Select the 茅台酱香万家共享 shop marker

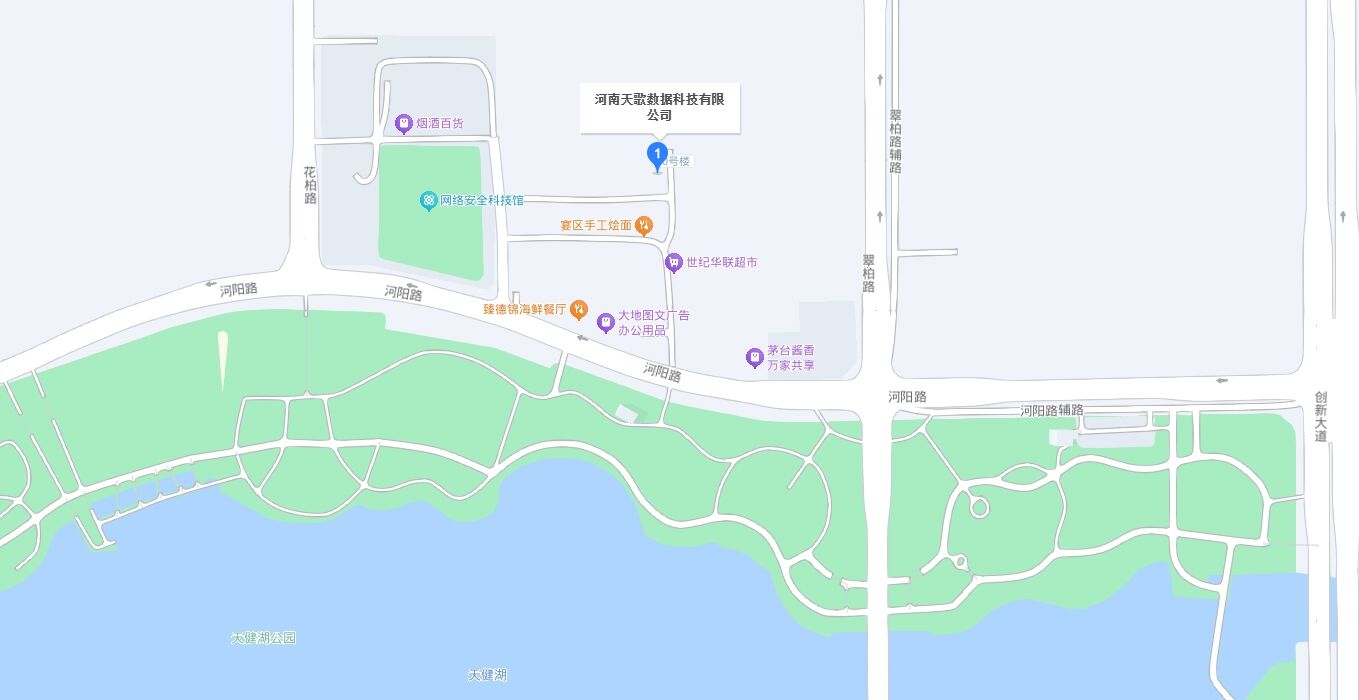pyautogui.click(x=755, y=357)
